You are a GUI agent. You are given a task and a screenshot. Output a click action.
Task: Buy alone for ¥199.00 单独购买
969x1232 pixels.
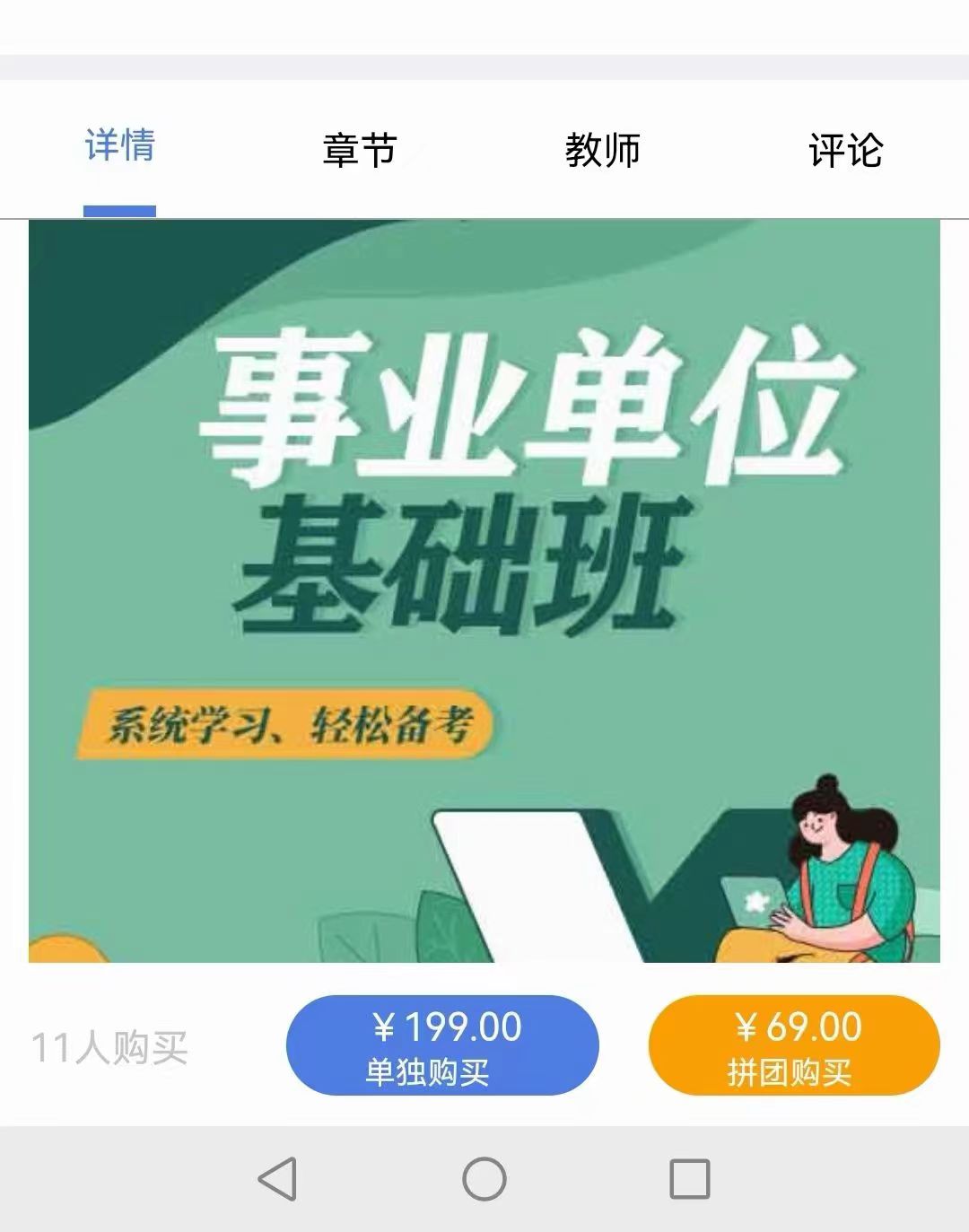tap(442, 1045)
